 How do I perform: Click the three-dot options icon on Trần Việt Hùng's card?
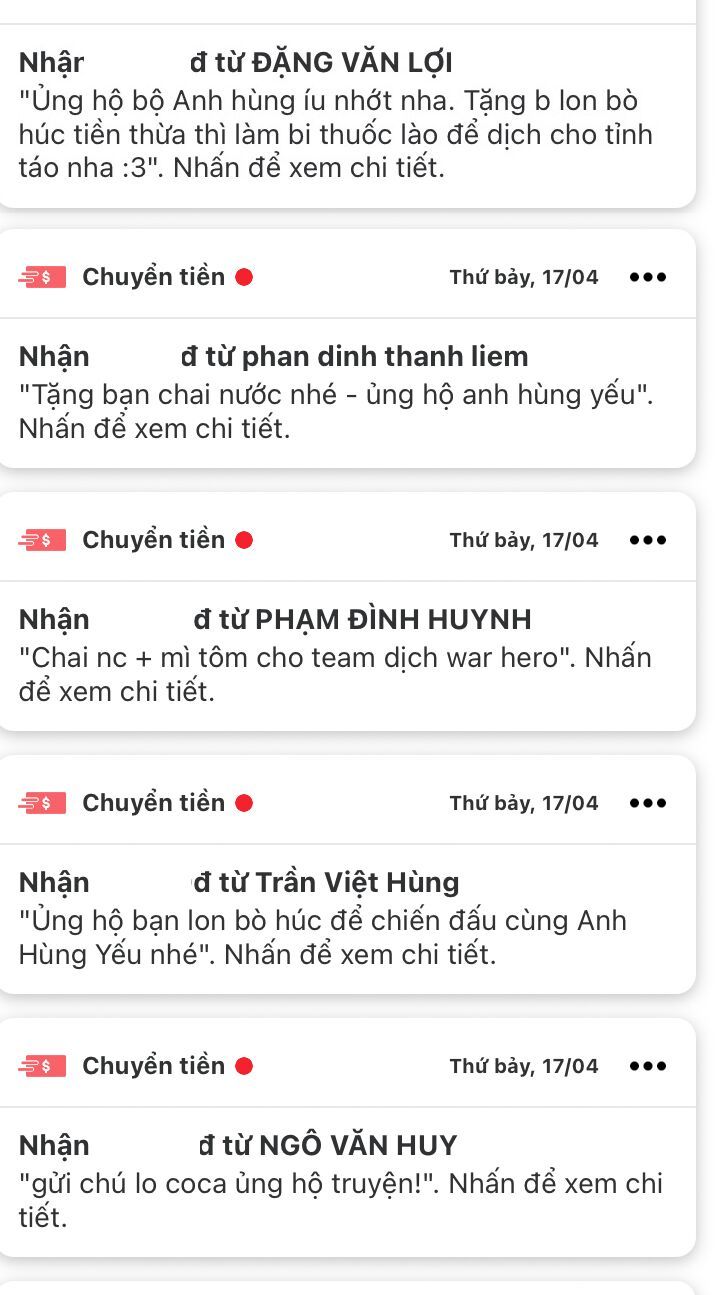pos(648,802)
